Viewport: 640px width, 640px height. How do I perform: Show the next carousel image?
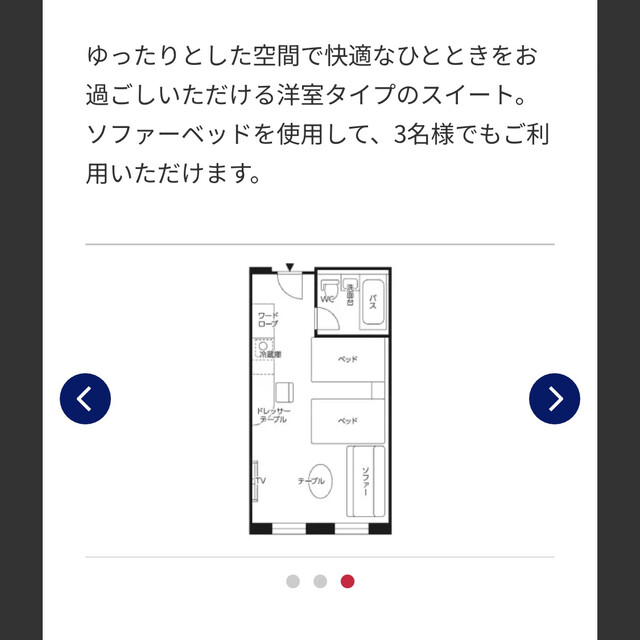point(554,399)
